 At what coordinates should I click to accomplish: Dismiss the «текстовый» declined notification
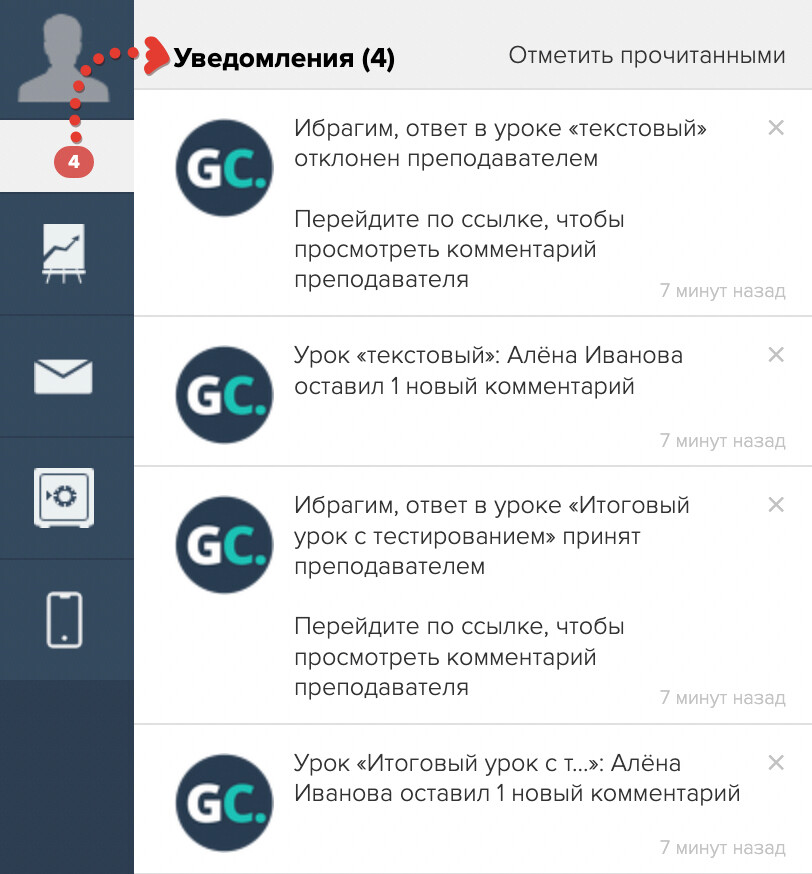(775, 128)
